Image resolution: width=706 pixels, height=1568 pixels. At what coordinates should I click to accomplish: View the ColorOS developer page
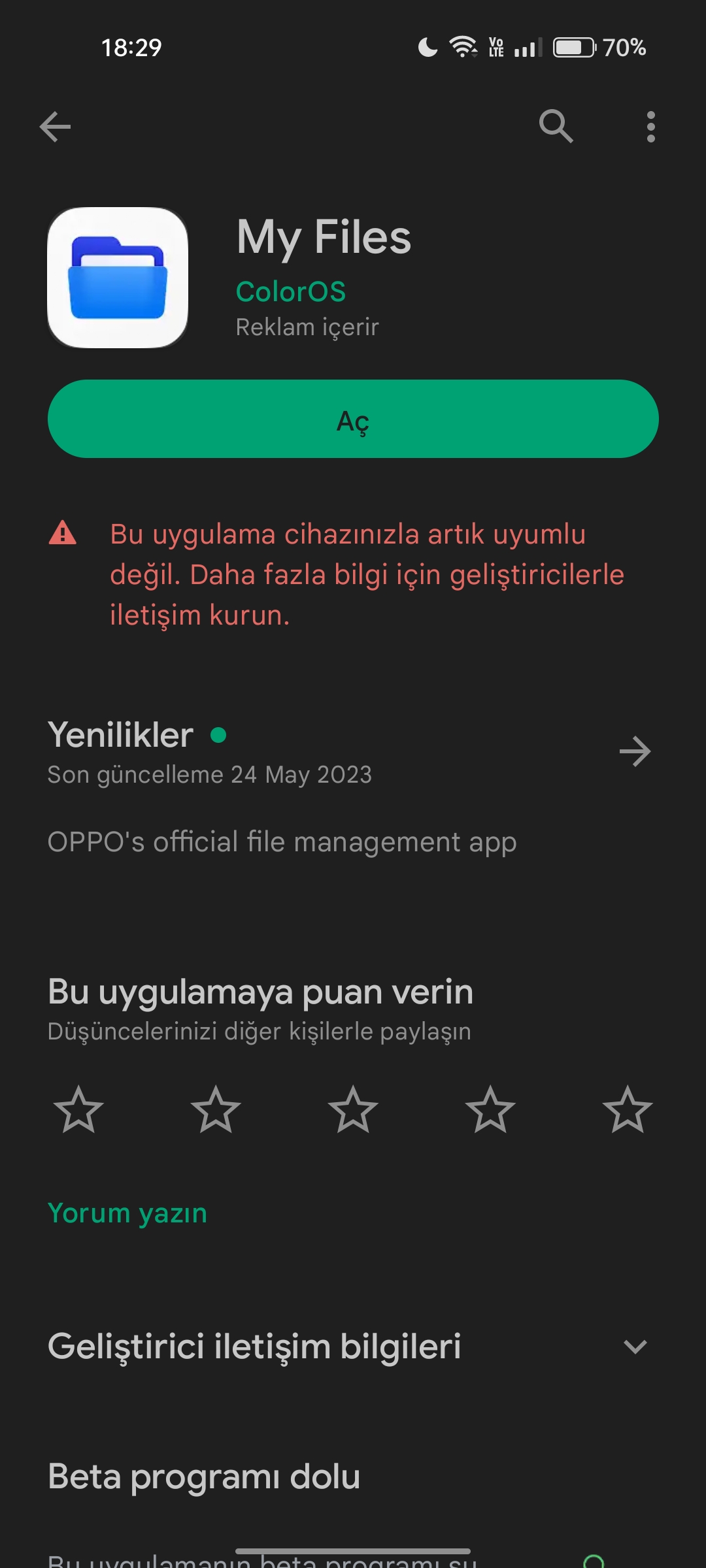(x=290, y=291)
